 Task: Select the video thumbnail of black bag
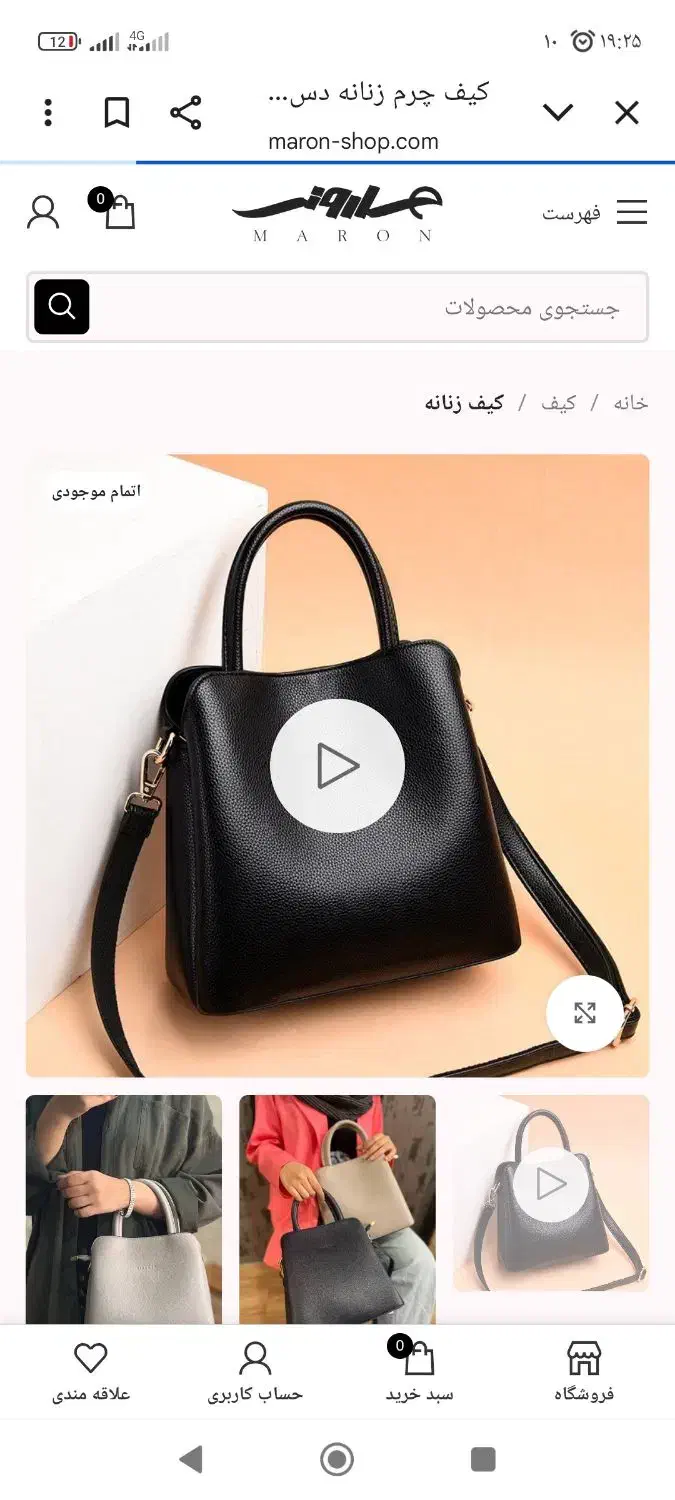tap(551, 1193)
